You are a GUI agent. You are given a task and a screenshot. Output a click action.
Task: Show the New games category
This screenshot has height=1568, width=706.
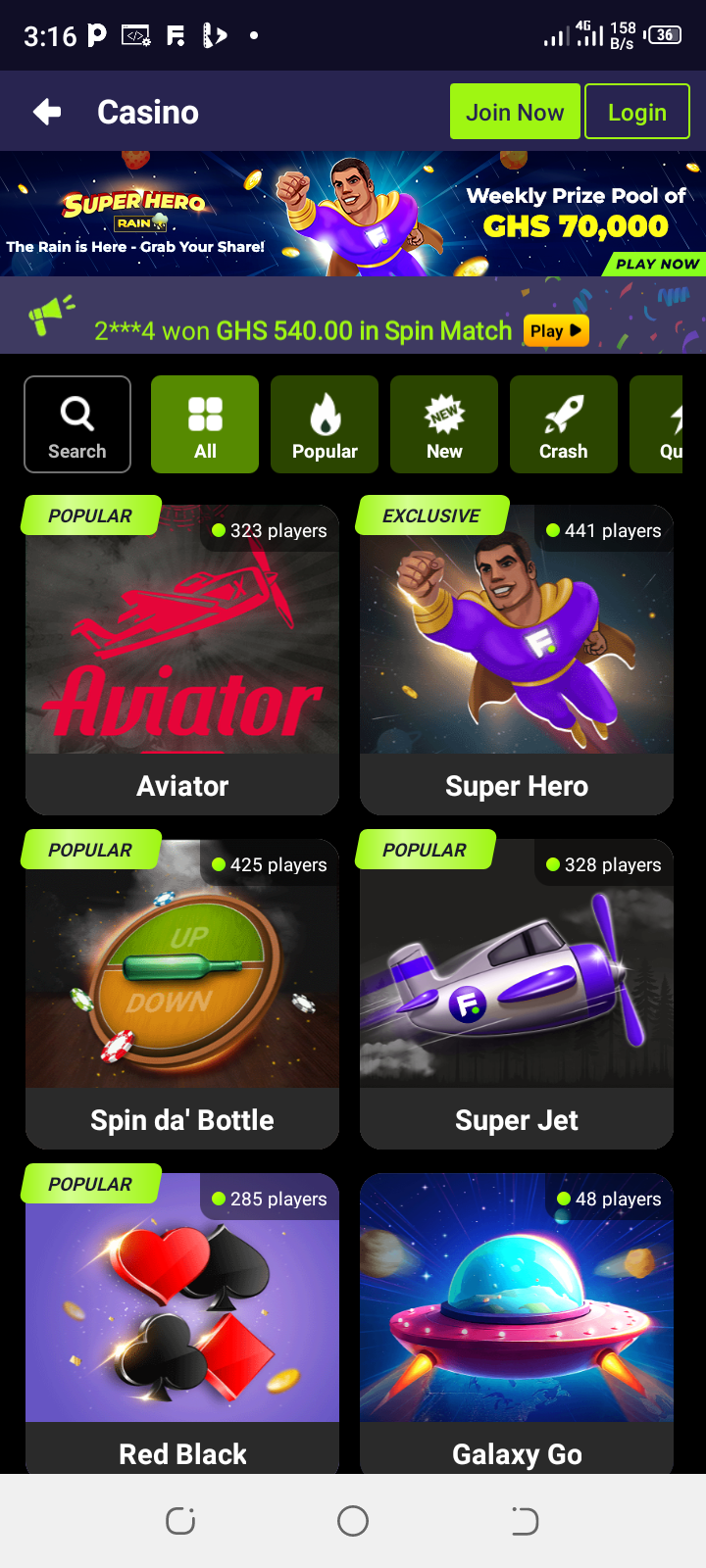pos(444,424)
